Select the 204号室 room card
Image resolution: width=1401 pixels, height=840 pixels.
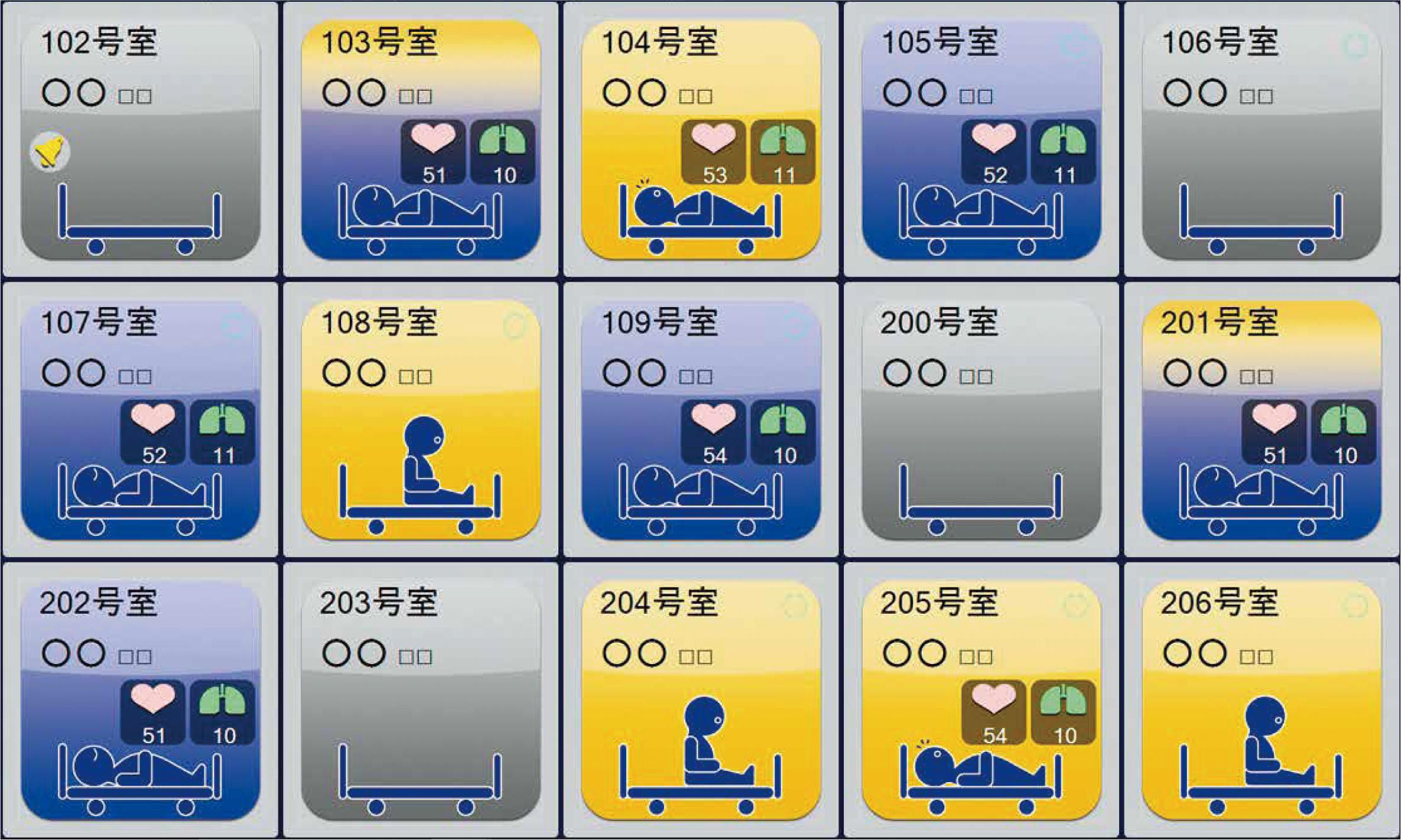click(701, 701)
